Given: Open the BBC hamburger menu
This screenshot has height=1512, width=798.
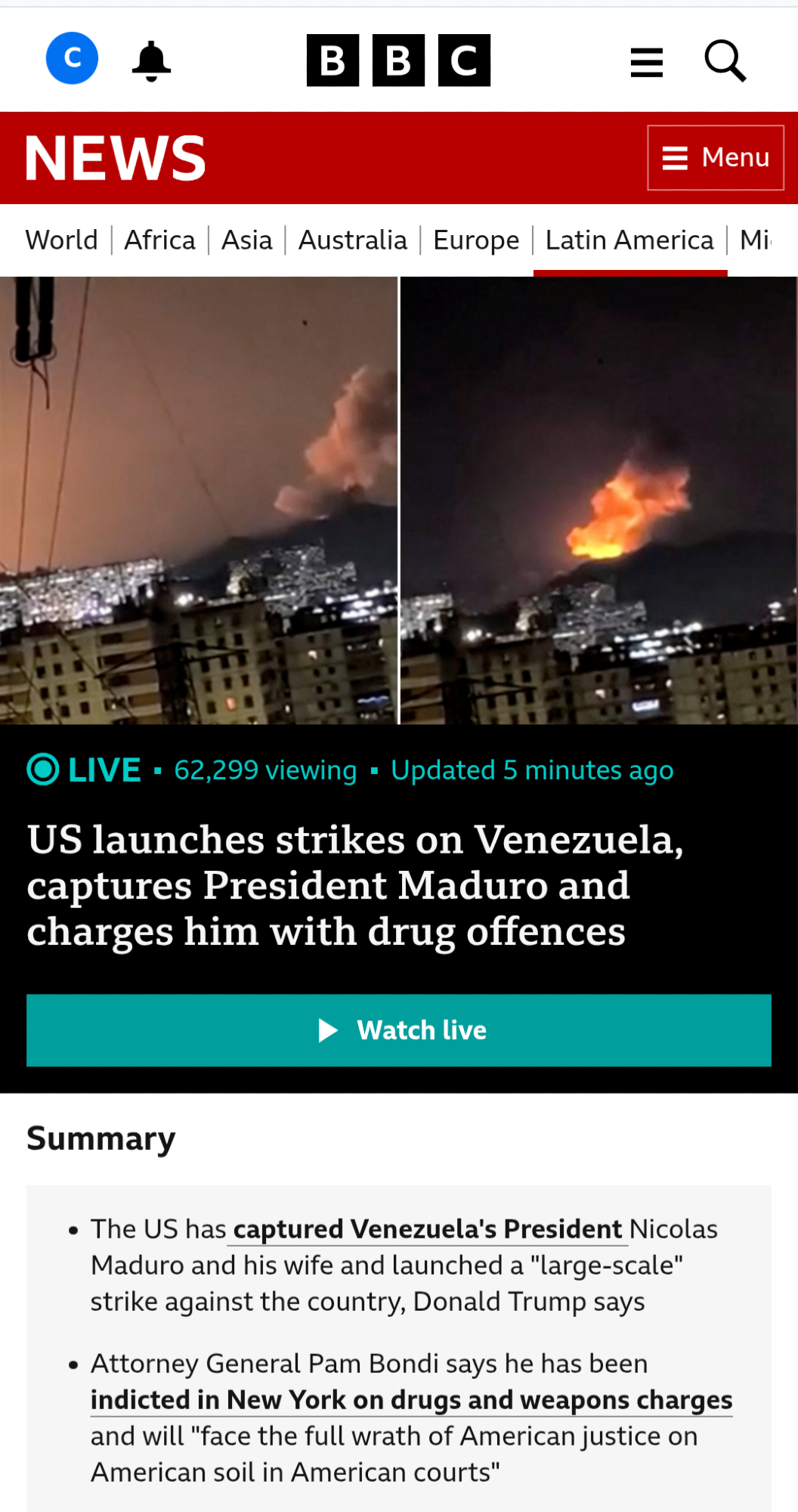Looking at the screenshot, I should point(646,62).
